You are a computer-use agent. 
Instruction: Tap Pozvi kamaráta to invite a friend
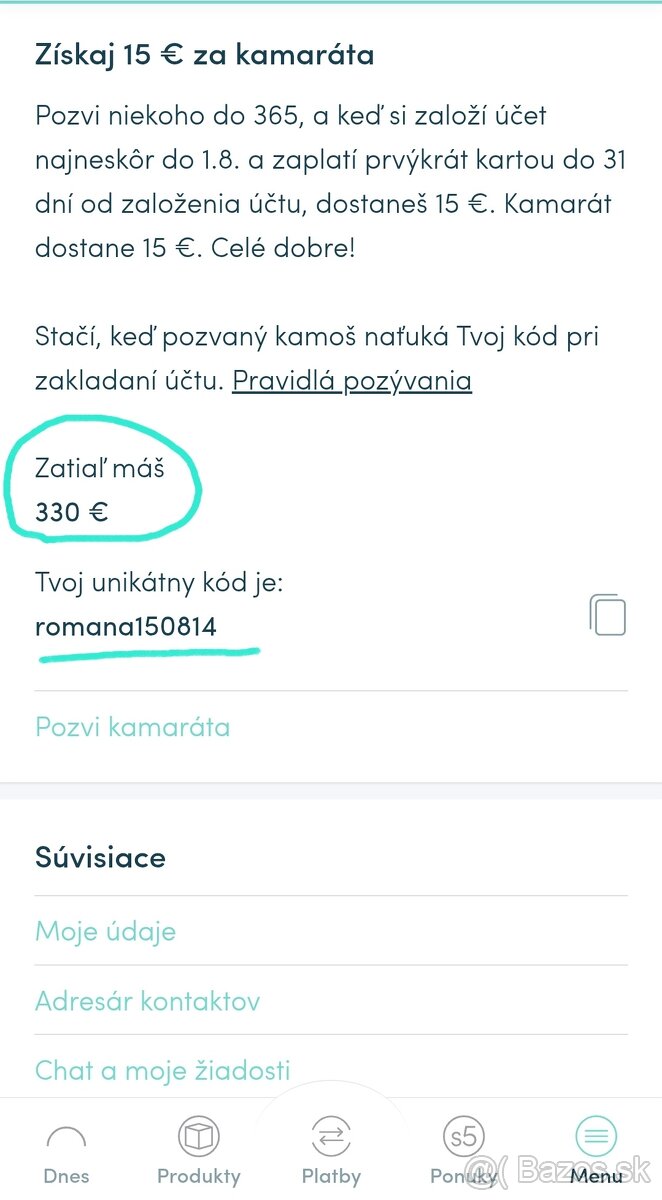pos(132,726)
